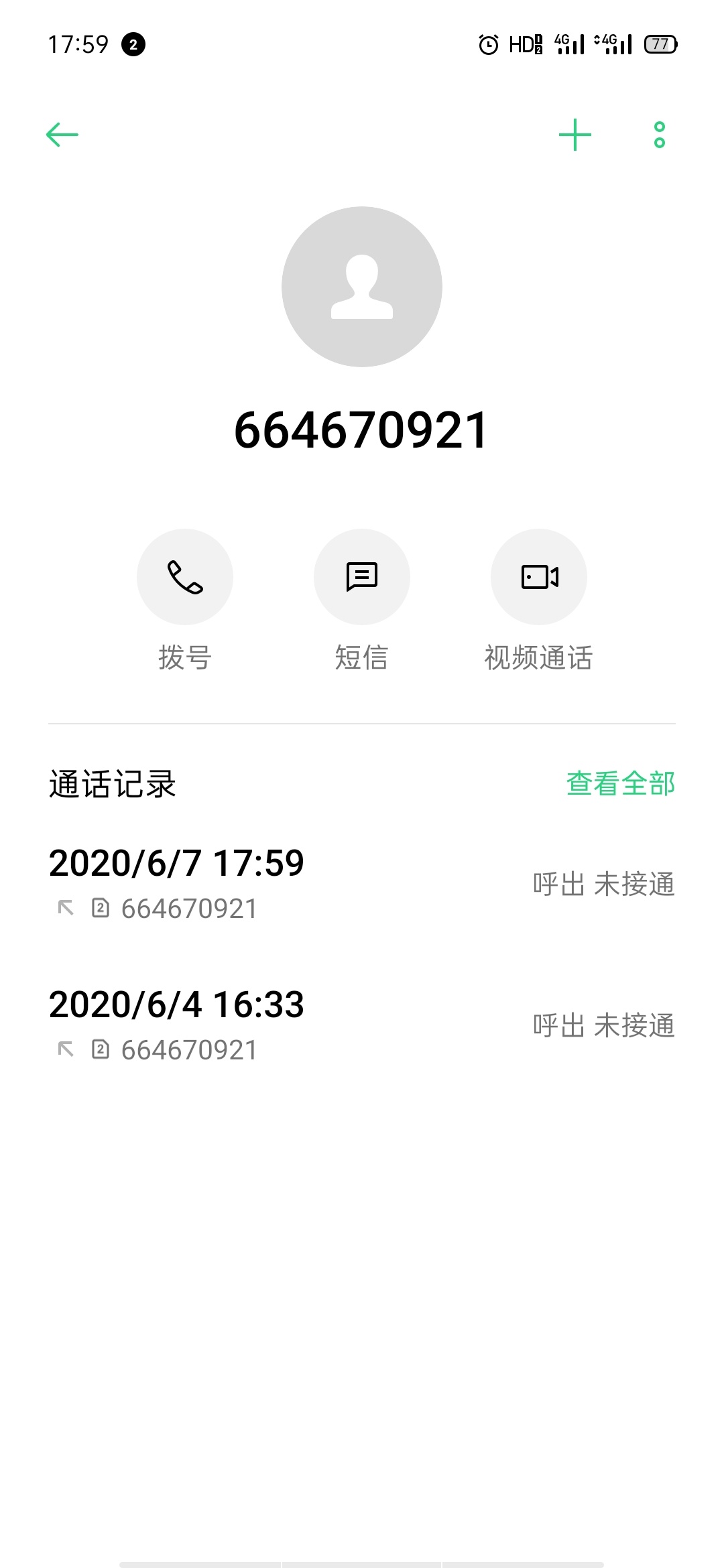Image resolution: width=724 pixels, height=1568 pixels.
Task: Open the more options menu
Action: click(x=660, y=135)
